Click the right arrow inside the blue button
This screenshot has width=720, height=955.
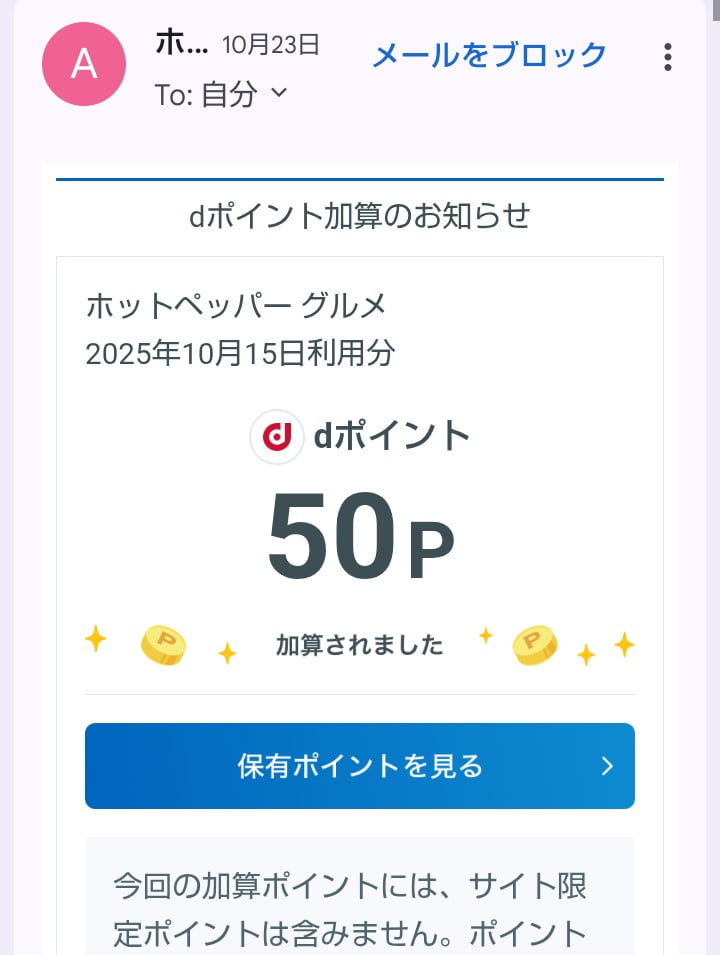[x=607, y=766]
